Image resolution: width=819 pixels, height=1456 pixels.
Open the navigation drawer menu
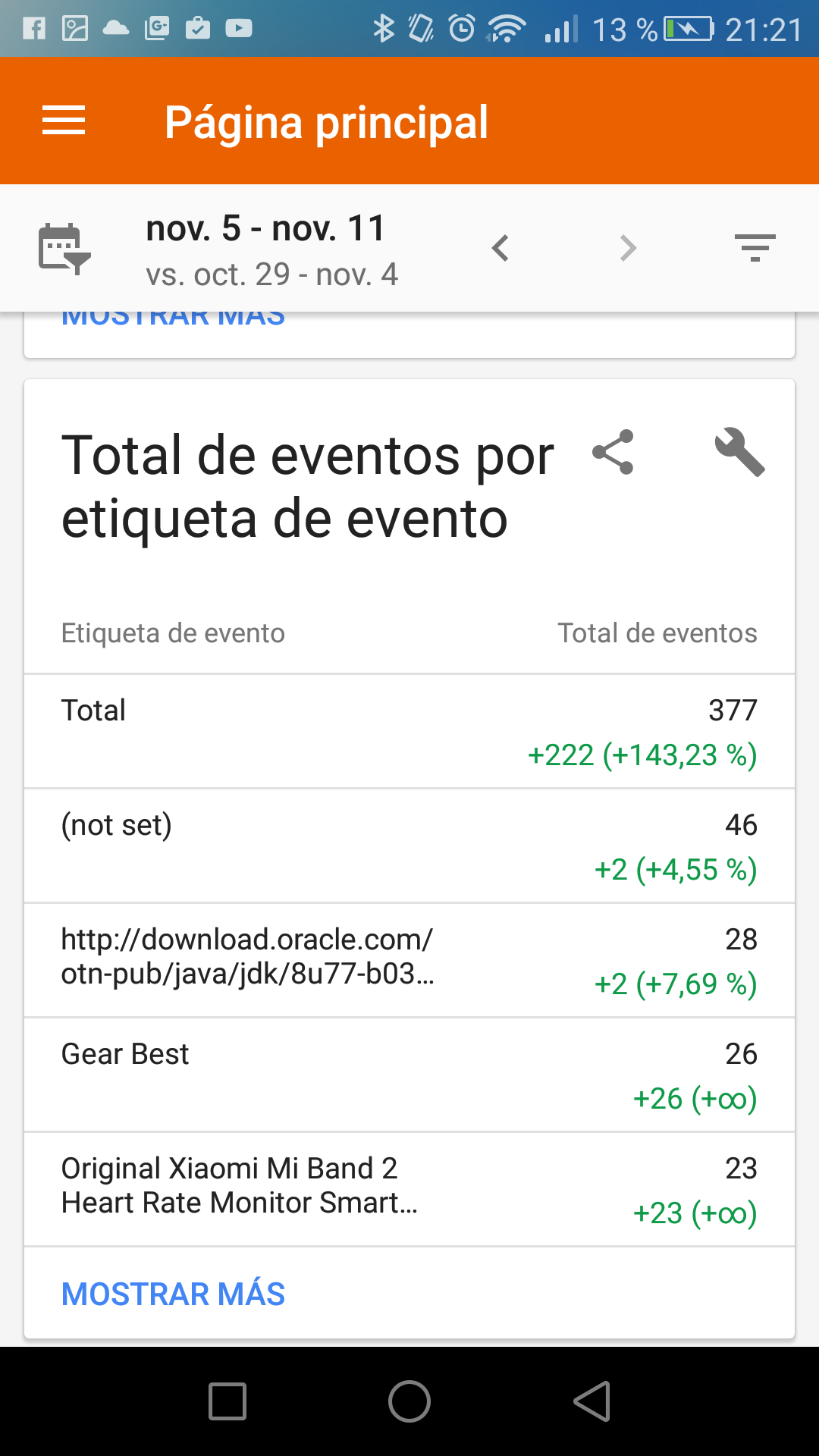point(64,121)
